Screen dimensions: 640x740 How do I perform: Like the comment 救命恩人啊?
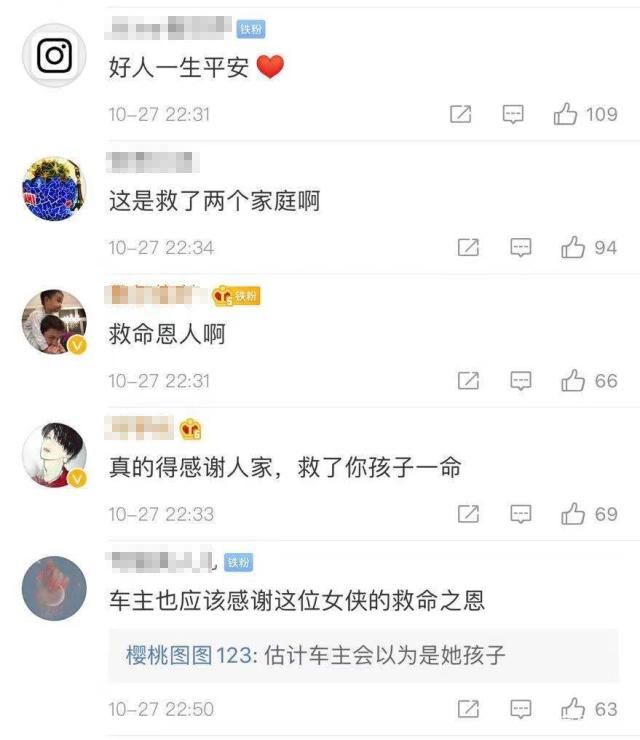(573, 380)
